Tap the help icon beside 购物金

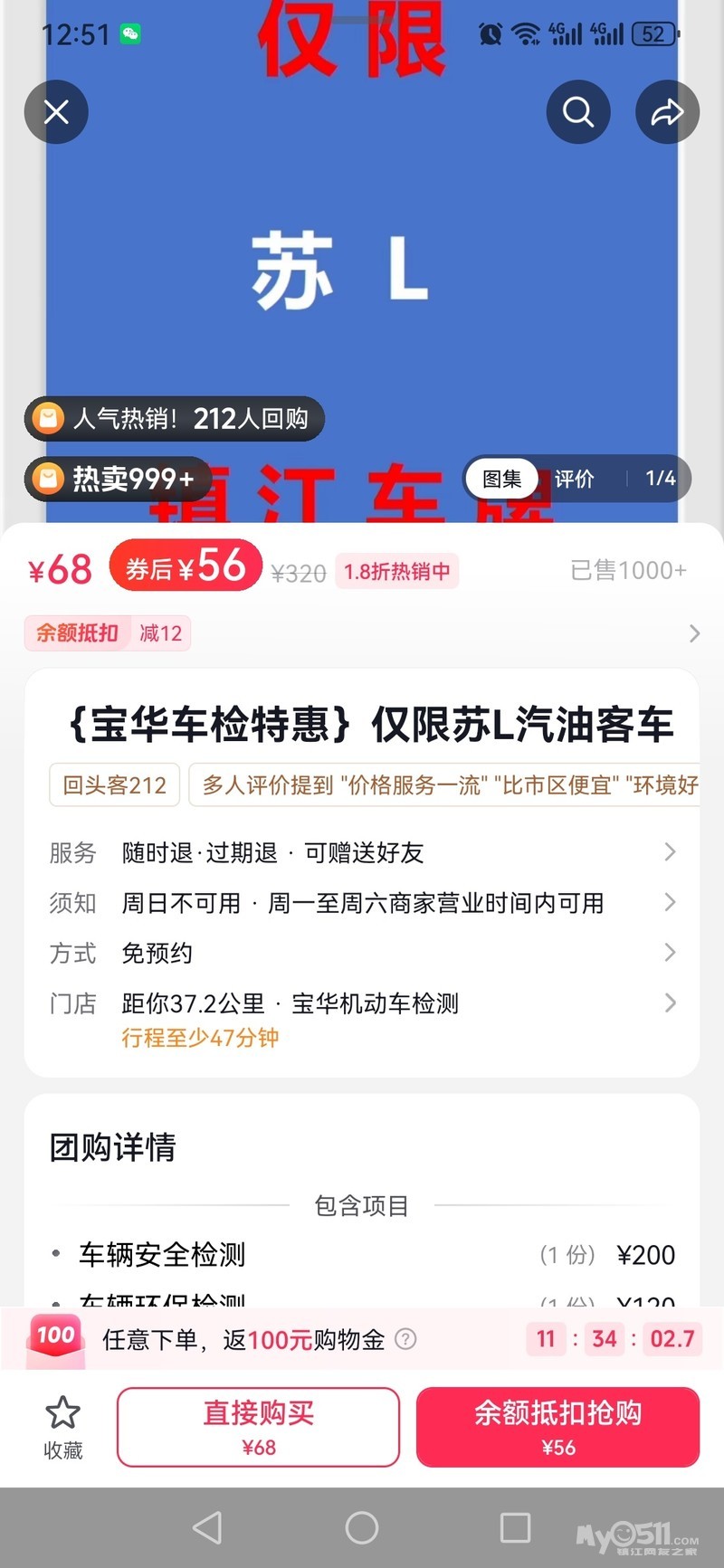[x=406, y=1339]
